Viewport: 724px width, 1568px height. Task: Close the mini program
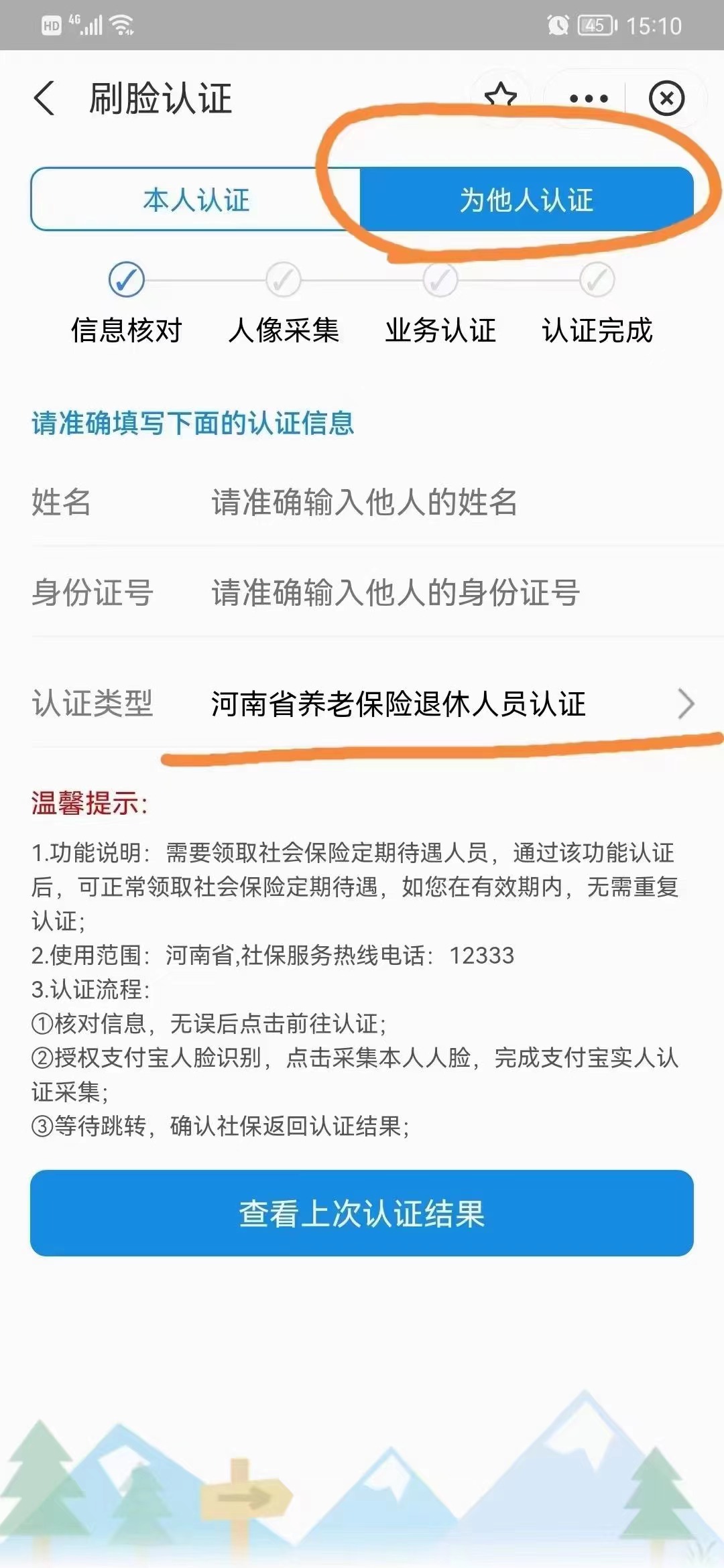click(666, 99)
